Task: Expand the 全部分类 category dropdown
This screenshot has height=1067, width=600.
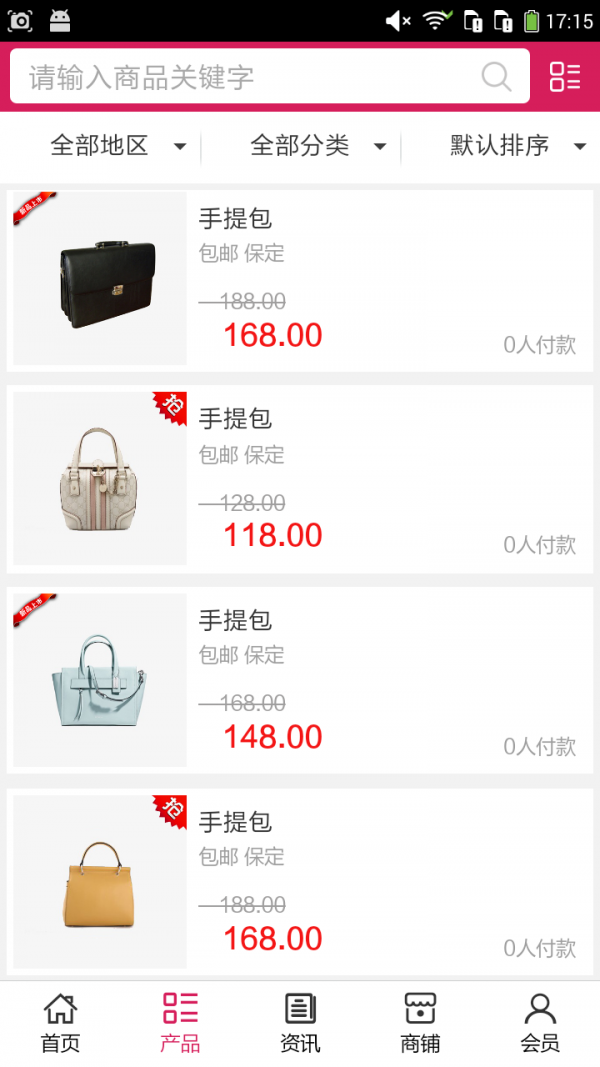Action: [317, 146]
